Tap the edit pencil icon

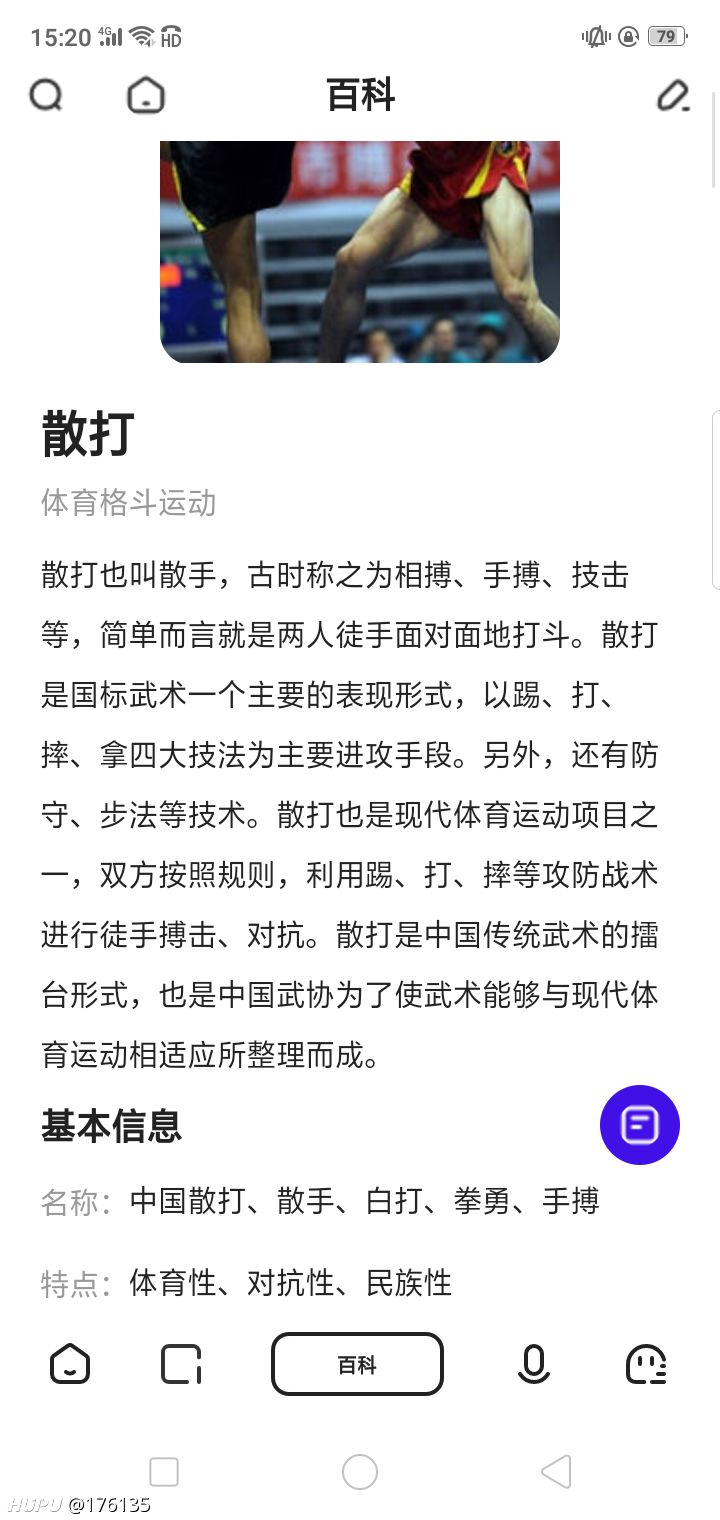(673, 96)
